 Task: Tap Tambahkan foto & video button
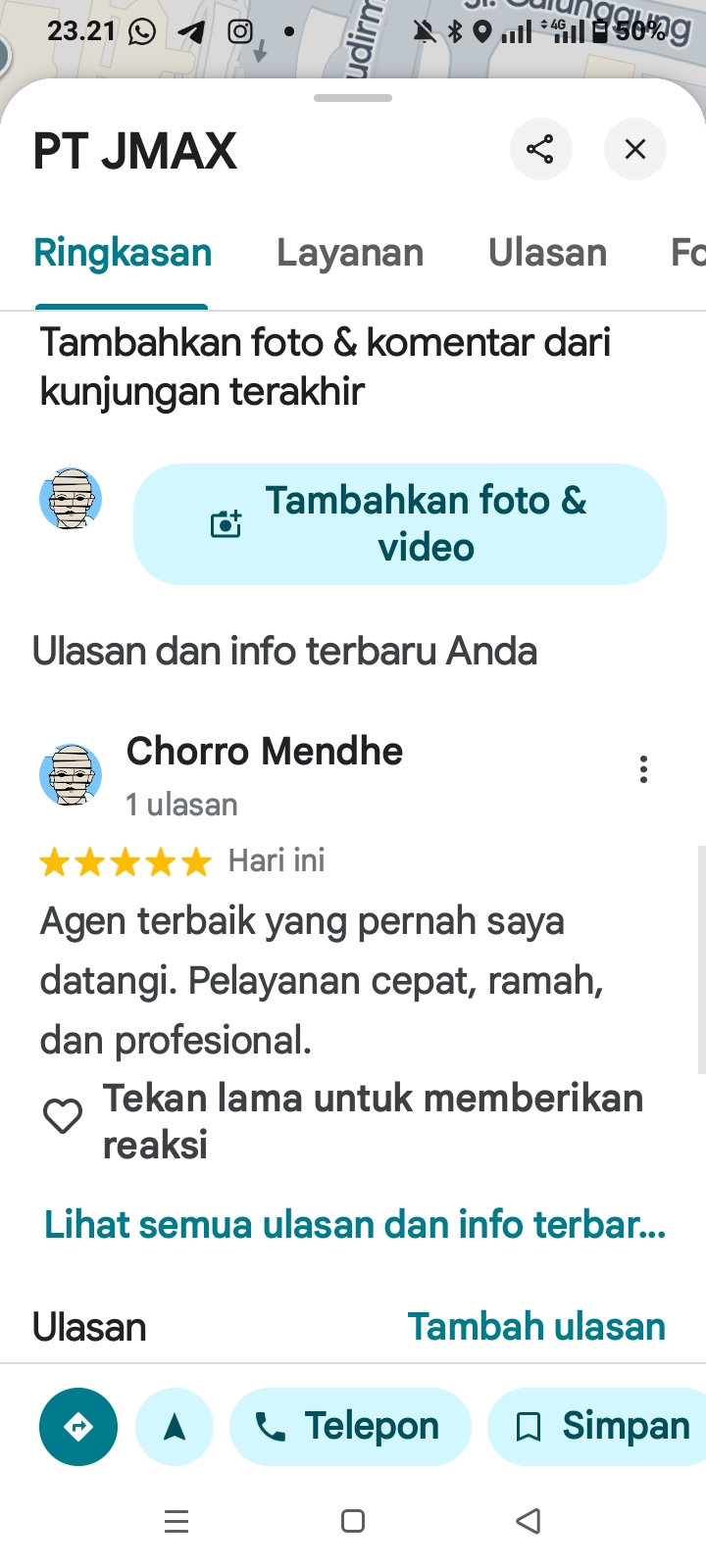pos(400,524)
